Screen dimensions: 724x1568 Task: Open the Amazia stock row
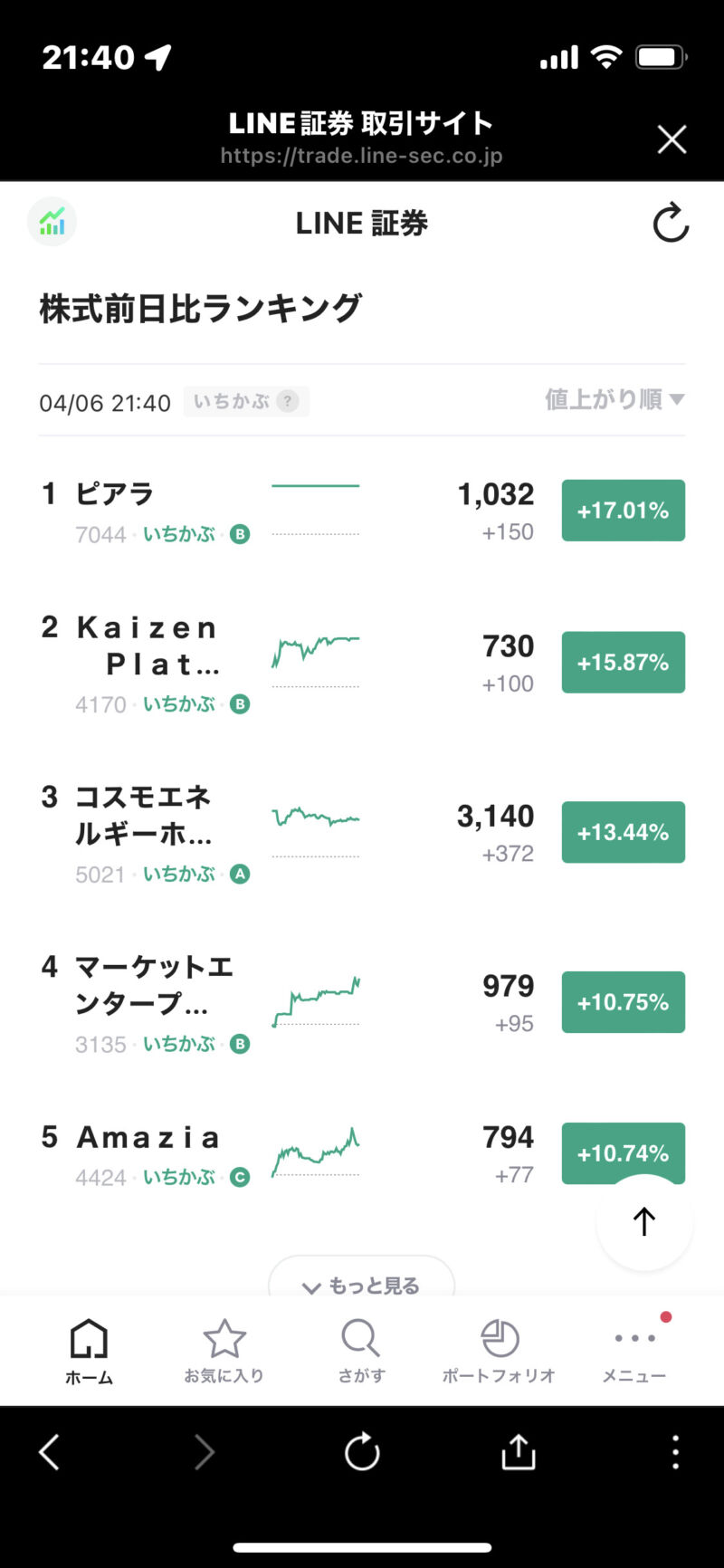[362, 1154]
